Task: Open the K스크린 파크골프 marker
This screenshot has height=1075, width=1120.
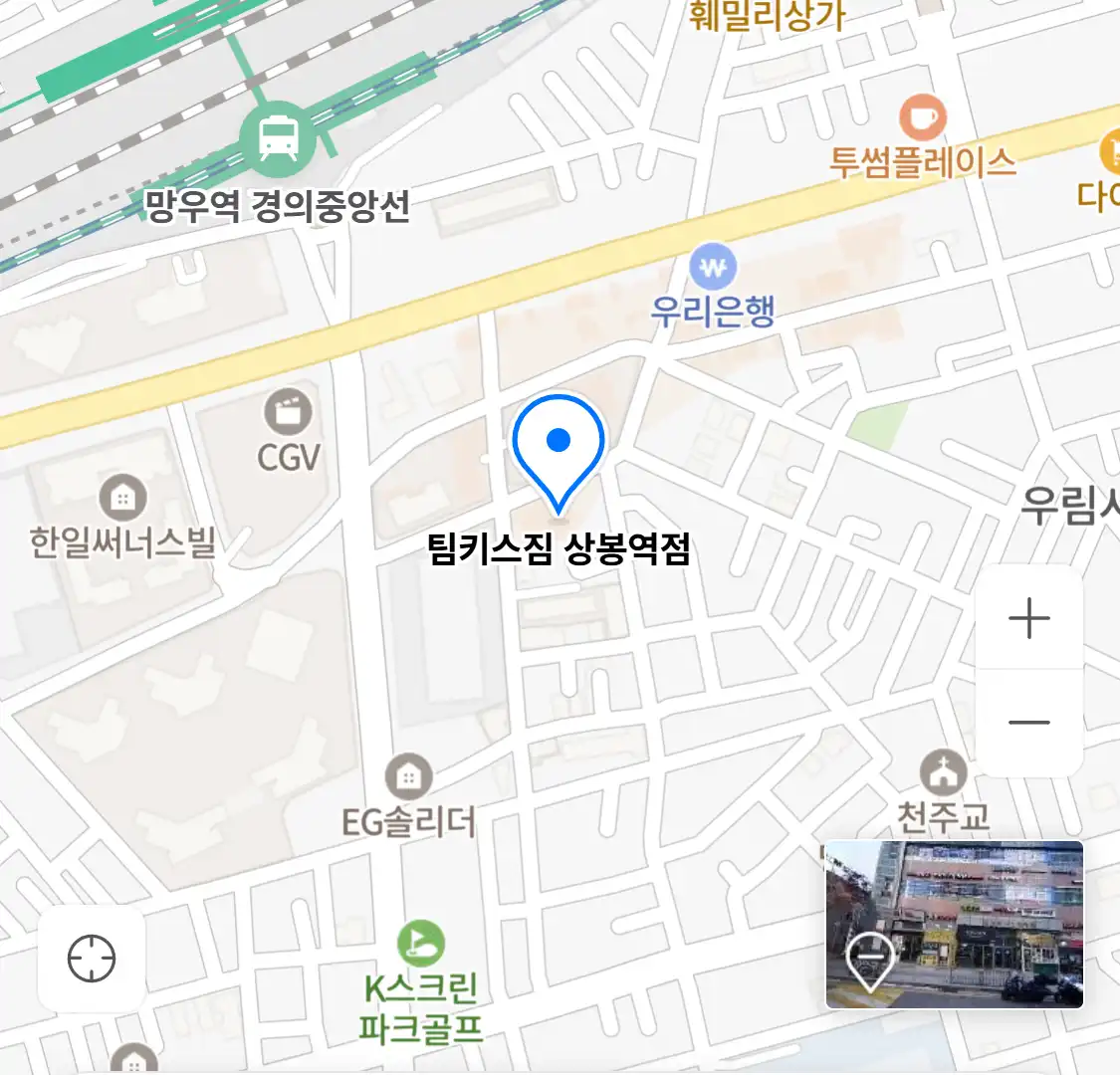Action: pyautogui.click(x=421, y=943)
